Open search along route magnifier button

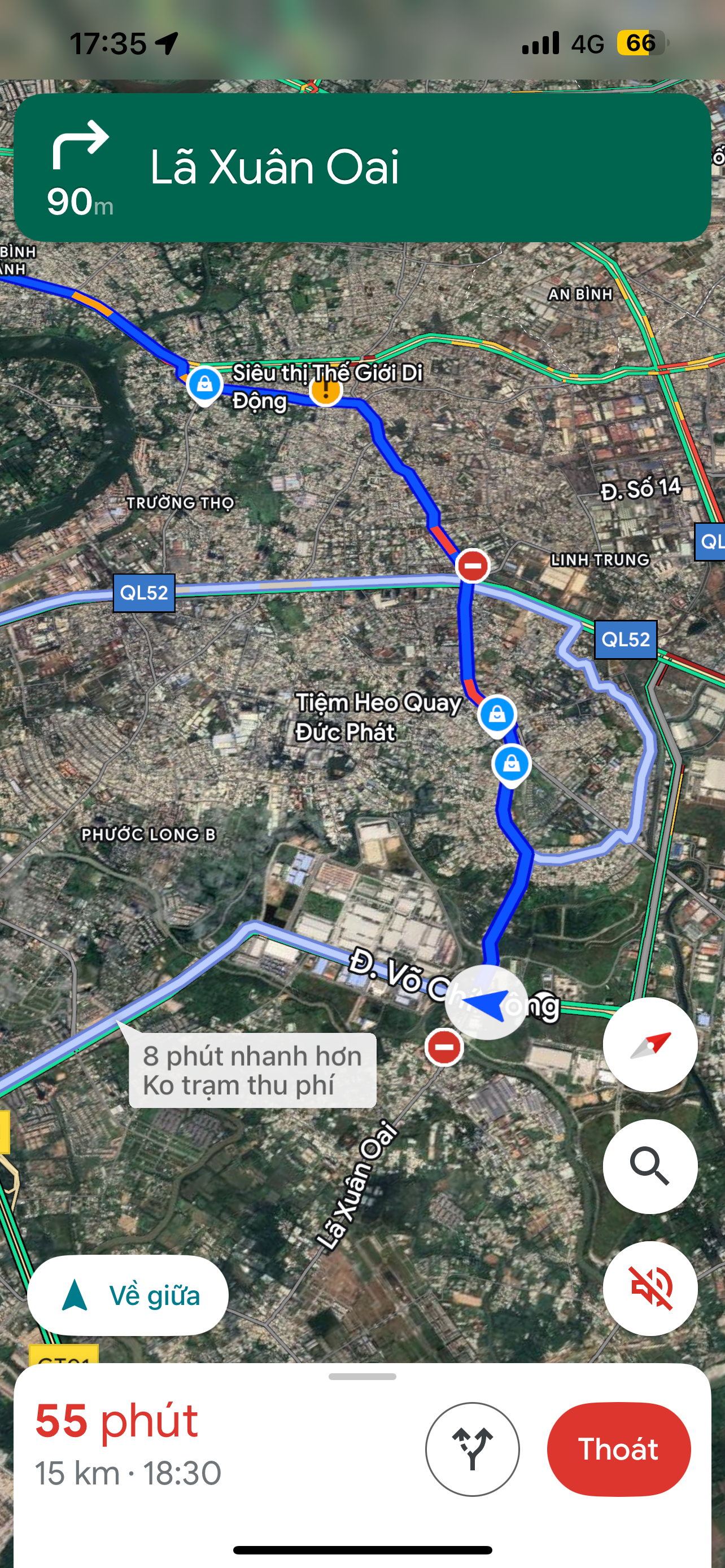650,1166
